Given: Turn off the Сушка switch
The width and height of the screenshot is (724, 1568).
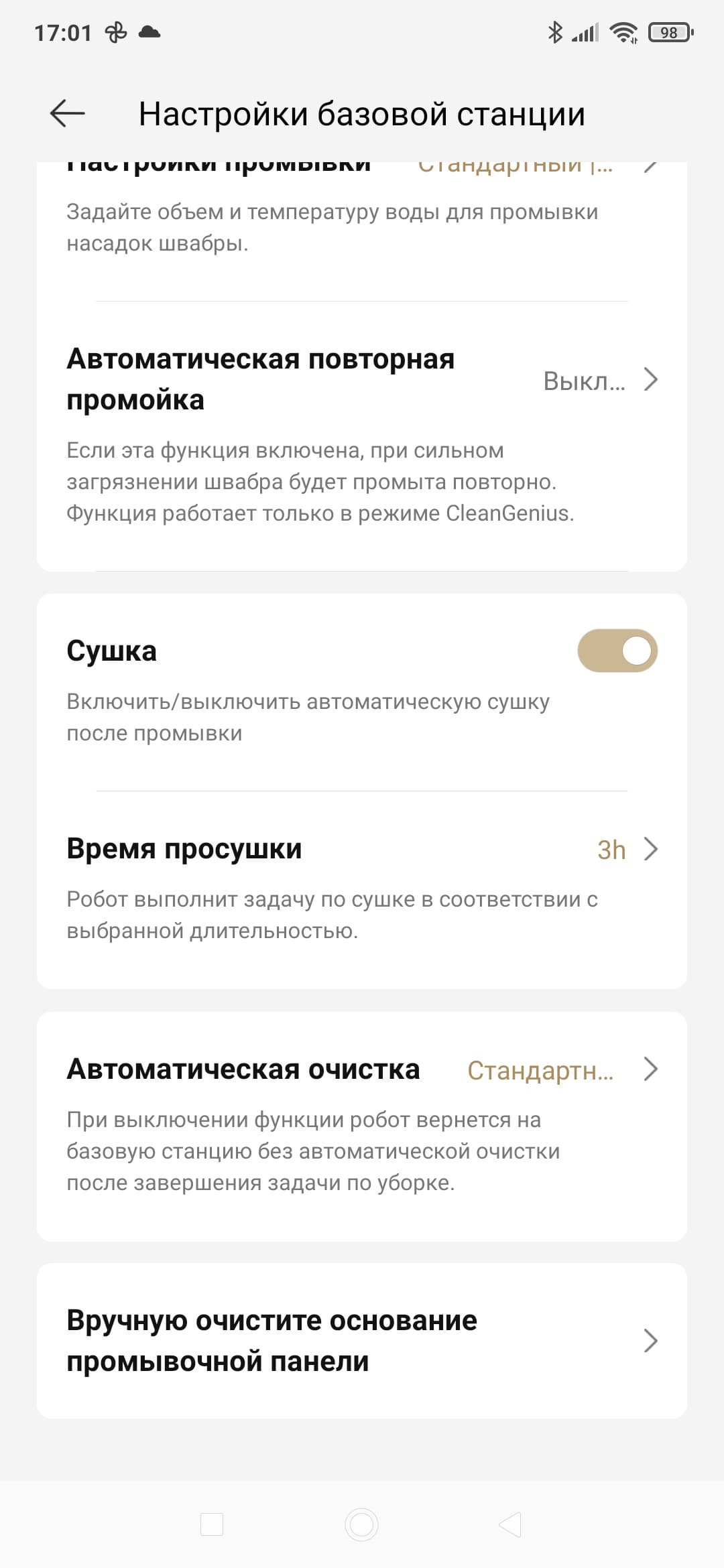Looking at the screenshot, I should click(x=617, y=651).
